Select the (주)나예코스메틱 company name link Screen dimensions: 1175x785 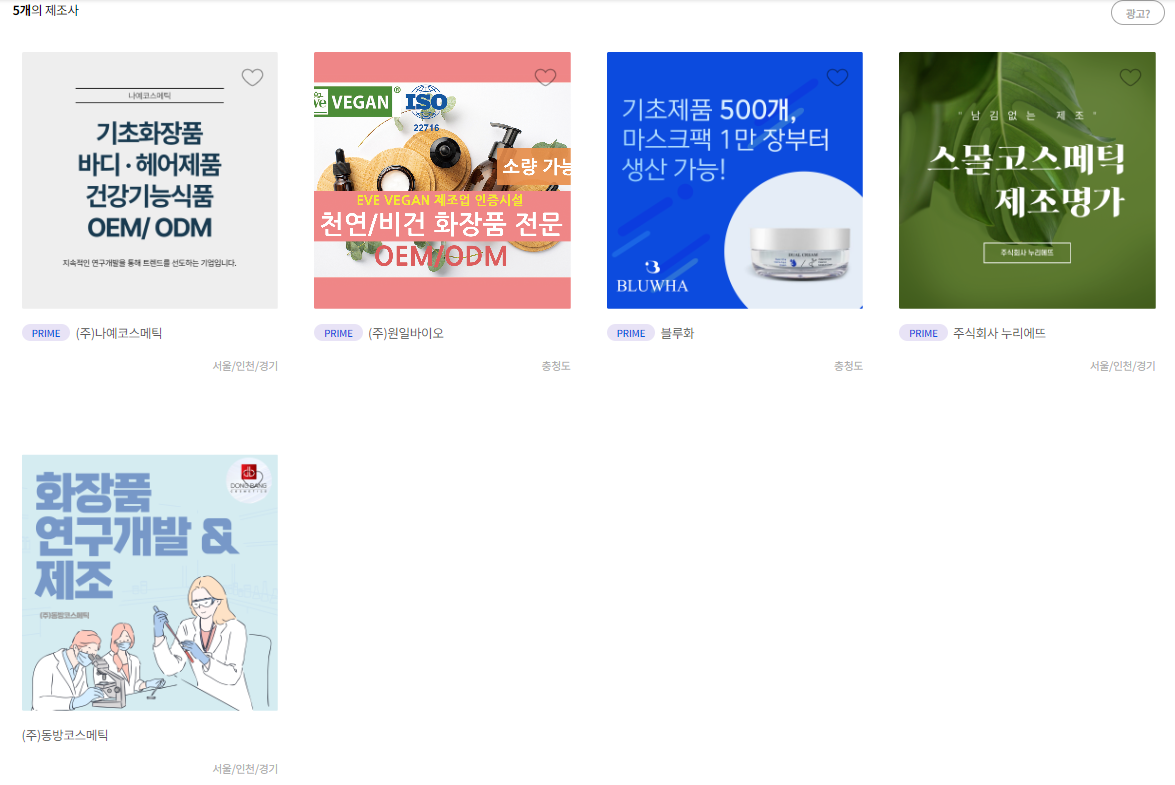click(x=119, y=333)
